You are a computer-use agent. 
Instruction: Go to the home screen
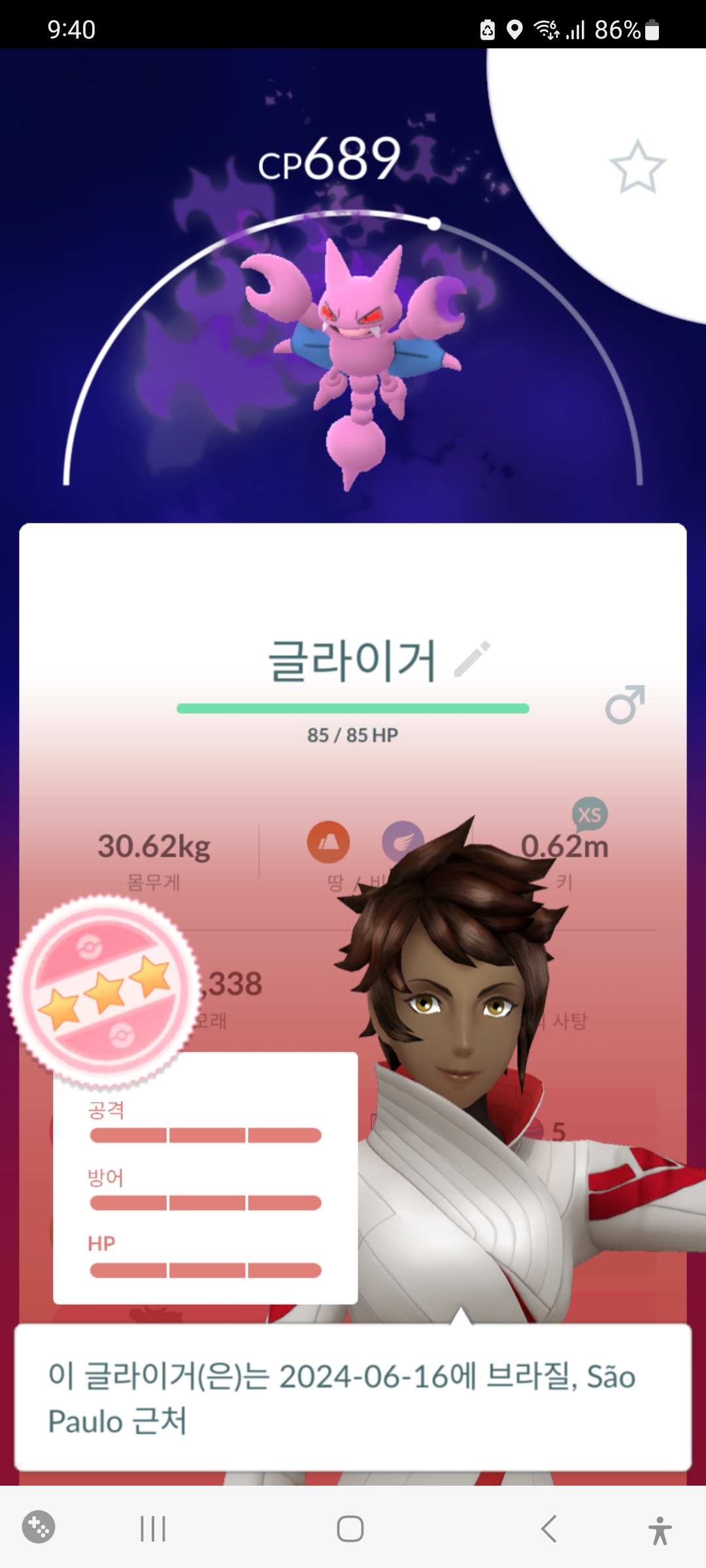350,1529
